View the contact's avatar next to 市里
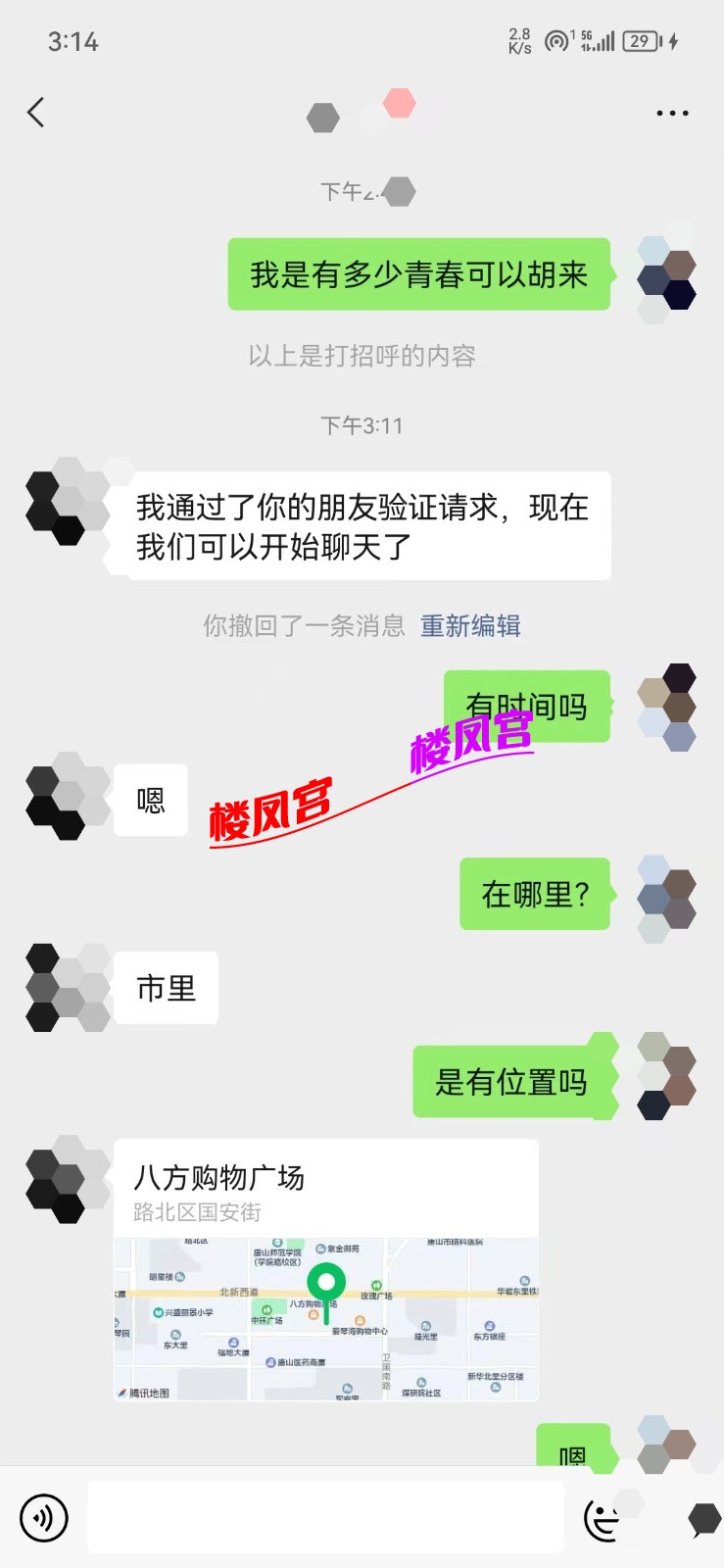The image size is (724, 1568). [68, 988]
